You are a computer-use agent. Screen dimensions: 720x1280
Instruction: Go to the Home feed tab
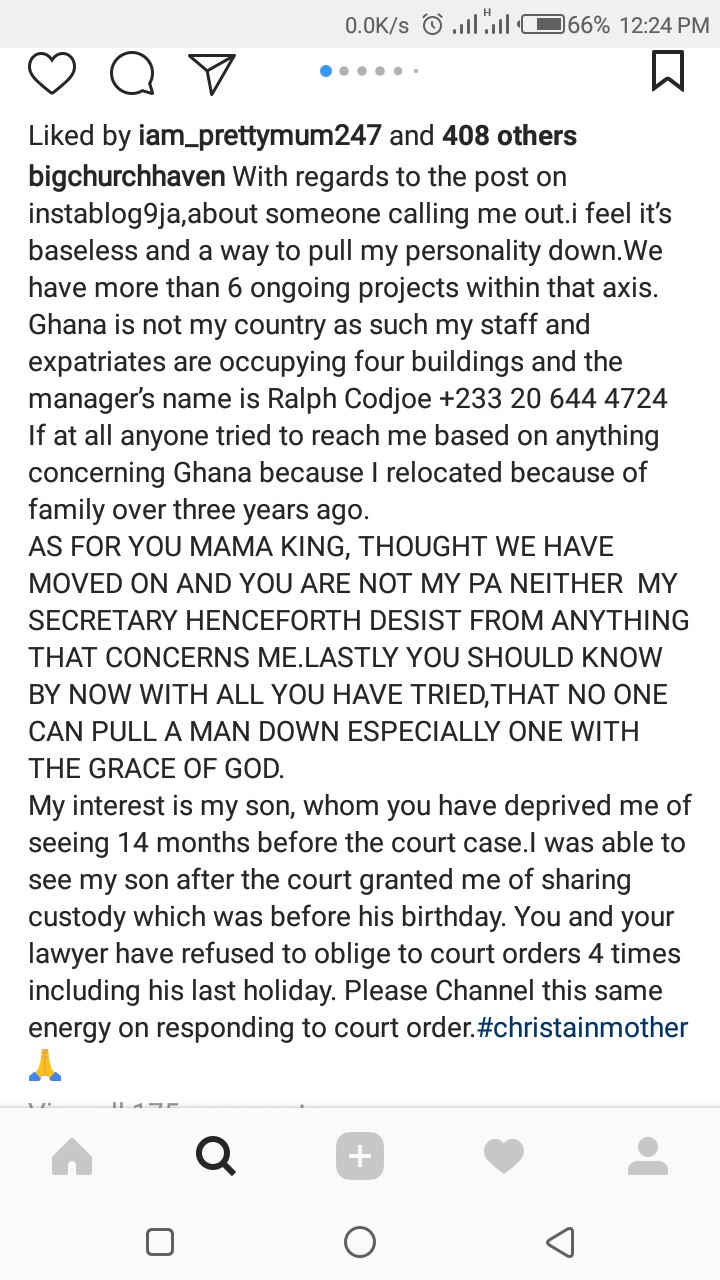[x=72, y=1158]
